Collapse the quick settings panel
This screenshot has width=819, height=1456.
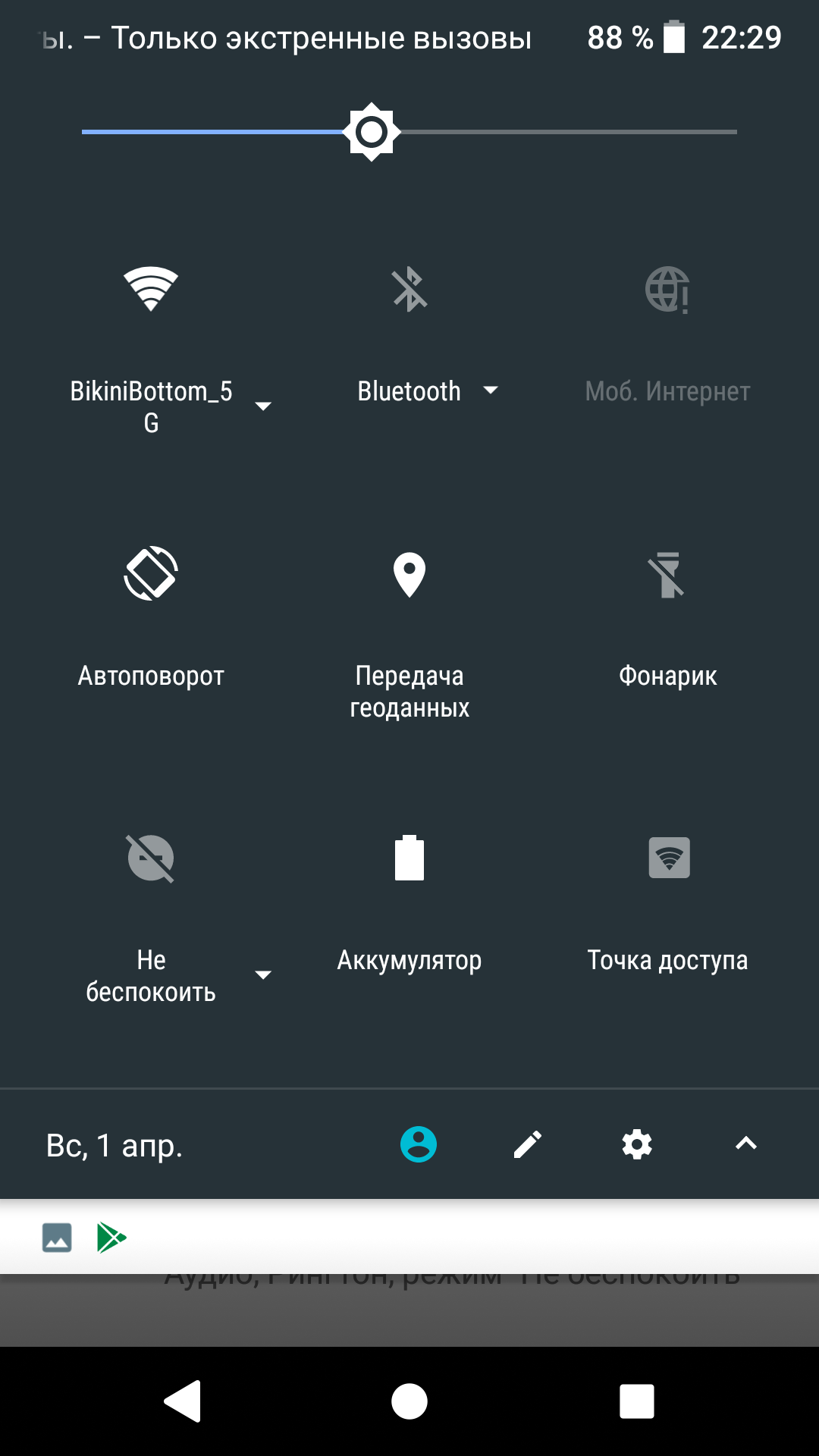pyautogui.click(x=746, y=1144)
